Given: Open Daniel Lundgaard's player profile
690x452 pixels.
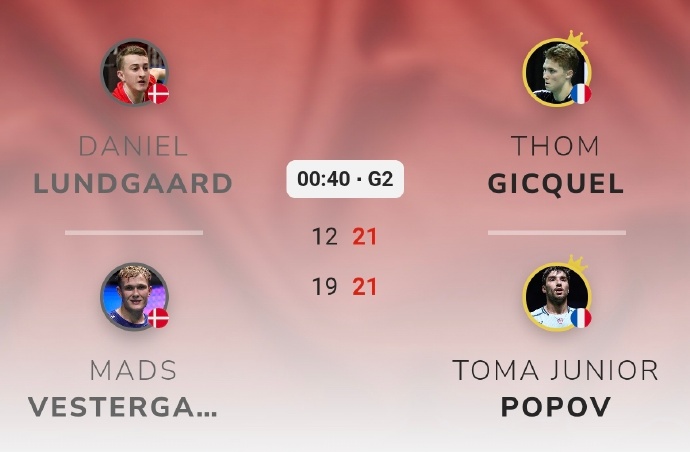Looking at the screenshot, I should point(134,73).
